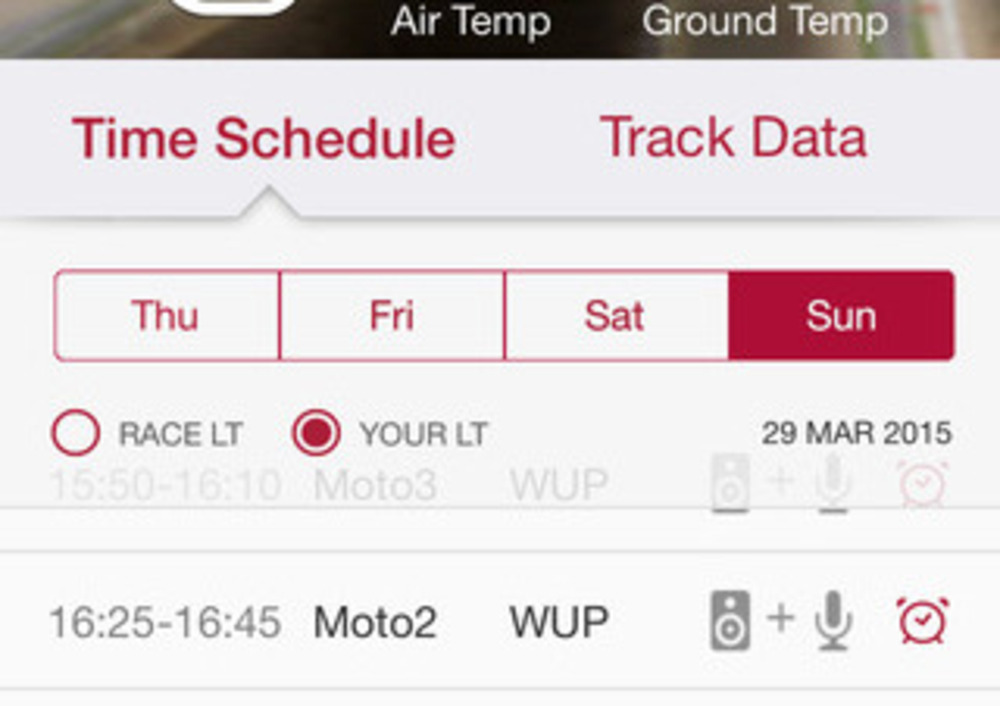Screen dimensions: 1000x706
Task: Set an alarm for Moto2 WUP
Action: pyautogui.click(x=922, y=622)
